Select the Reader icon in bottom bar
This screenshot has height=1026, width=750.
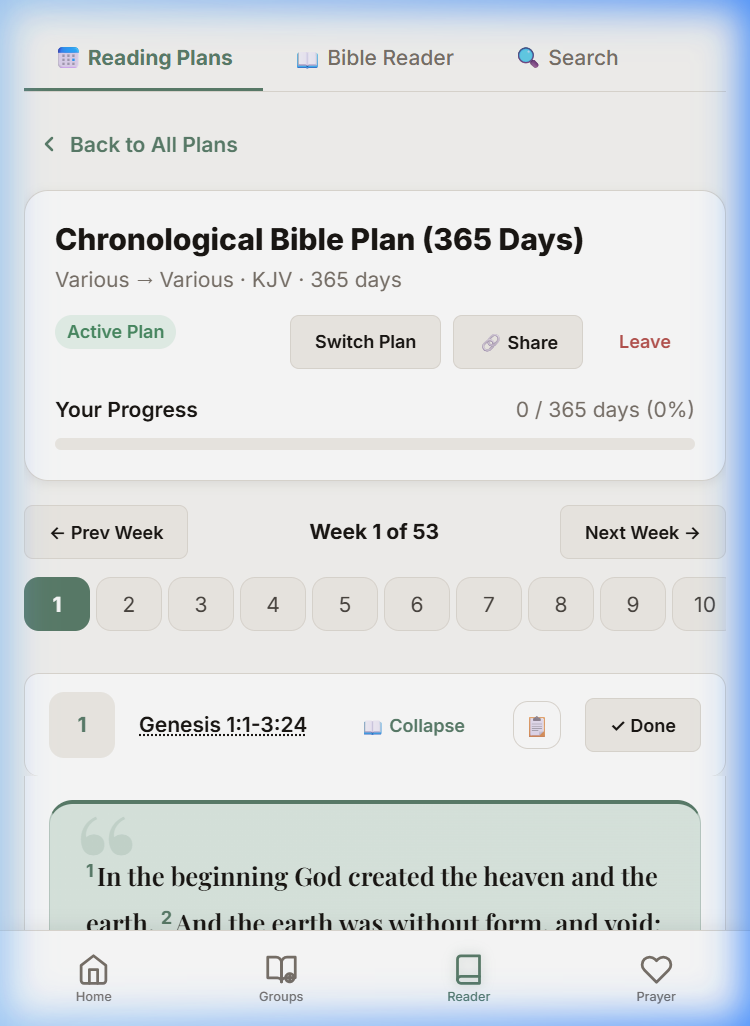(x=468, y=970)
